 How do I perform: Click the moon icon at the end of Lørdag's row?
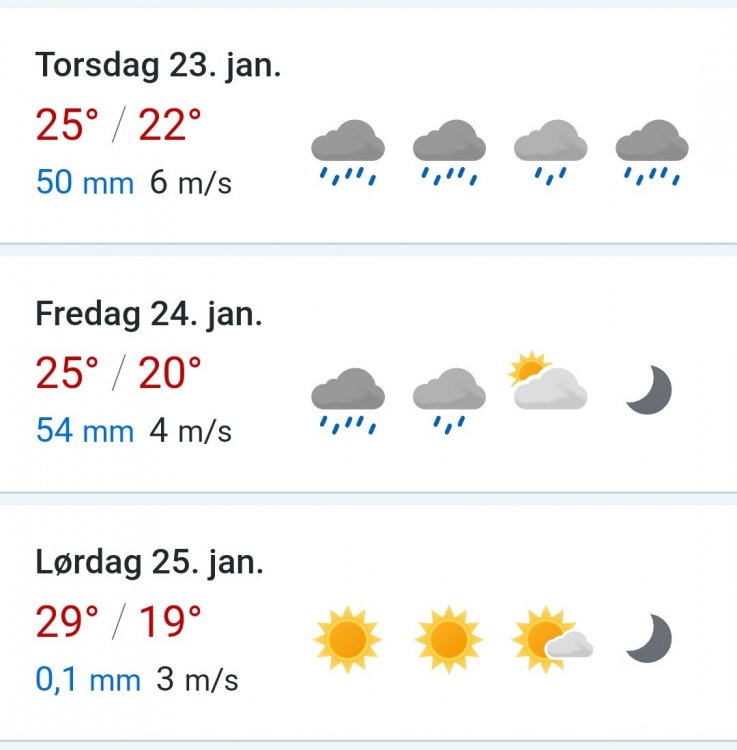click(648, 640)
